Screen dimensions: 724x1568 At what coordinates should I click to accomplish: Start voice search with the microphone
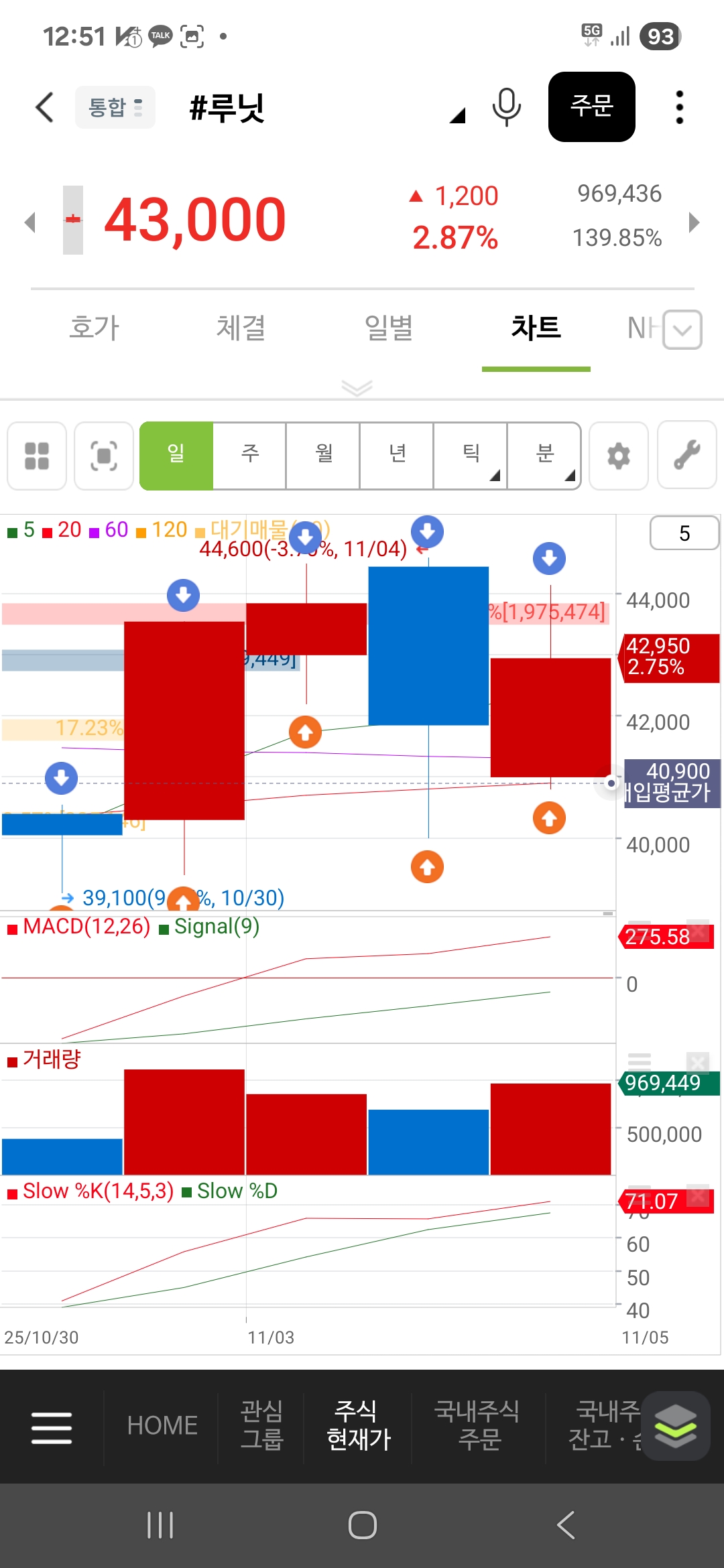pos(506,107)
